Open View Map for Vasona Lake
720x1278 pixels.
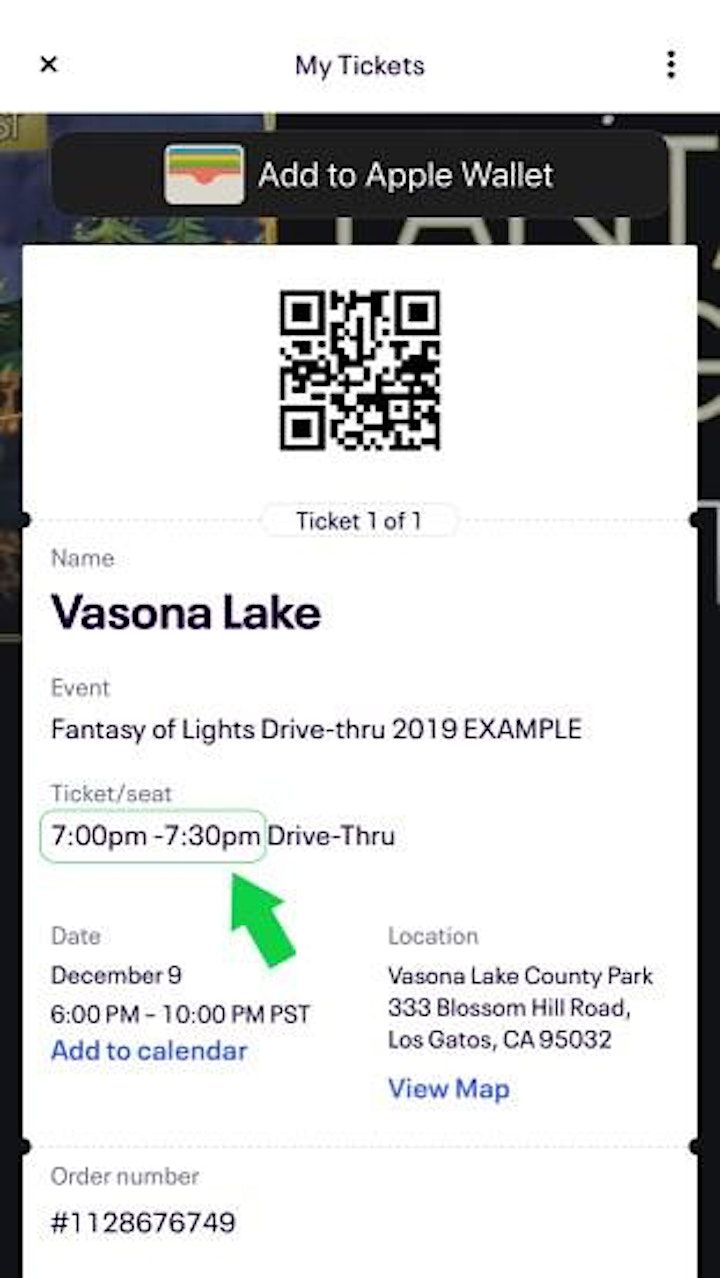pos(448,1089)
